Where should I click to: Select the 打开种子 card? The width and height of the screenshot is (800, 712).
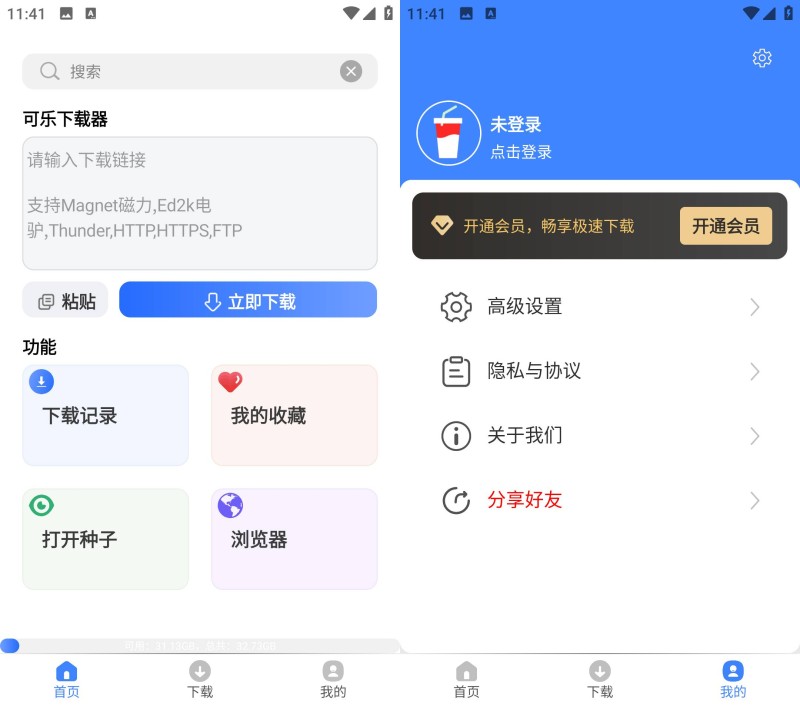tap(105, 539)
